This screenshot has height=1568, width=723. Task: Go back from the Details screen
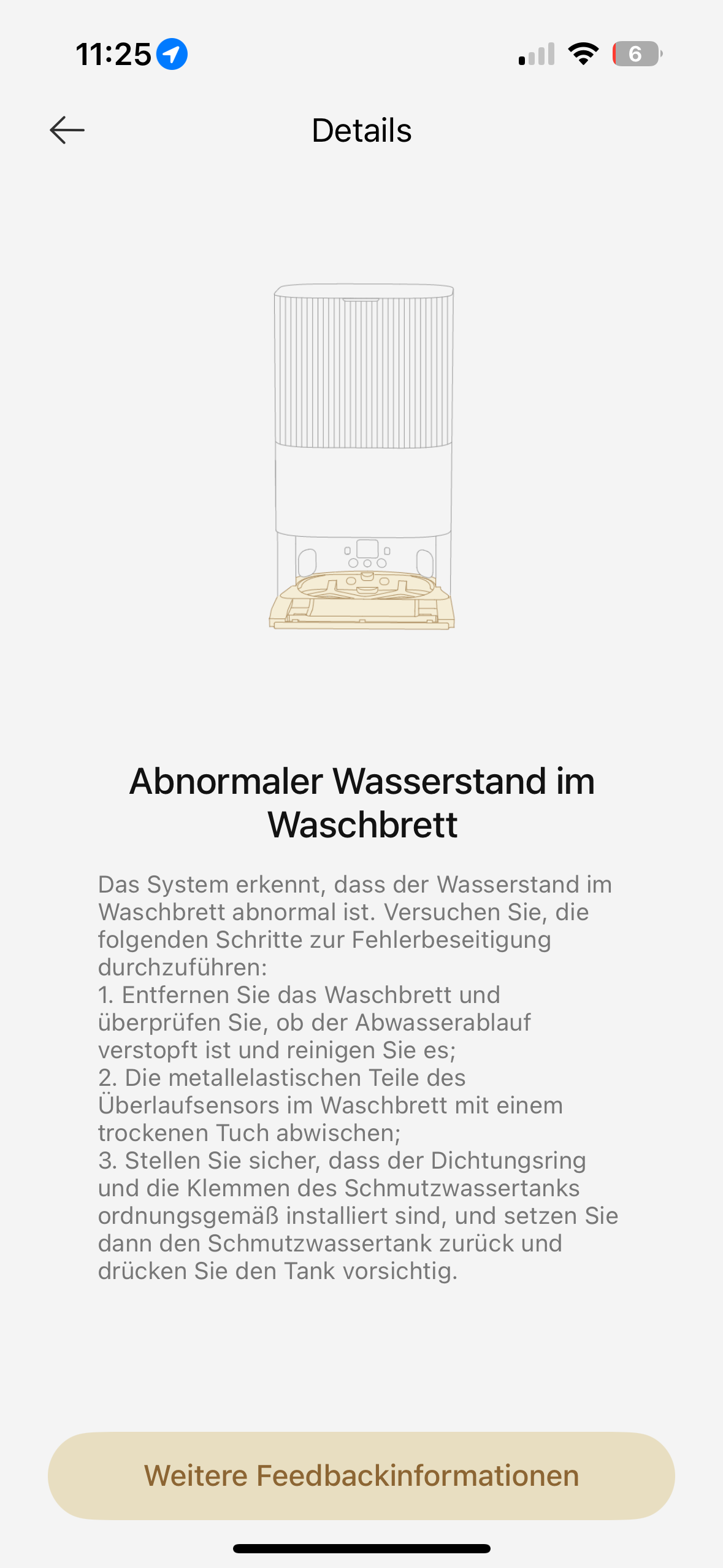(67, 130)
